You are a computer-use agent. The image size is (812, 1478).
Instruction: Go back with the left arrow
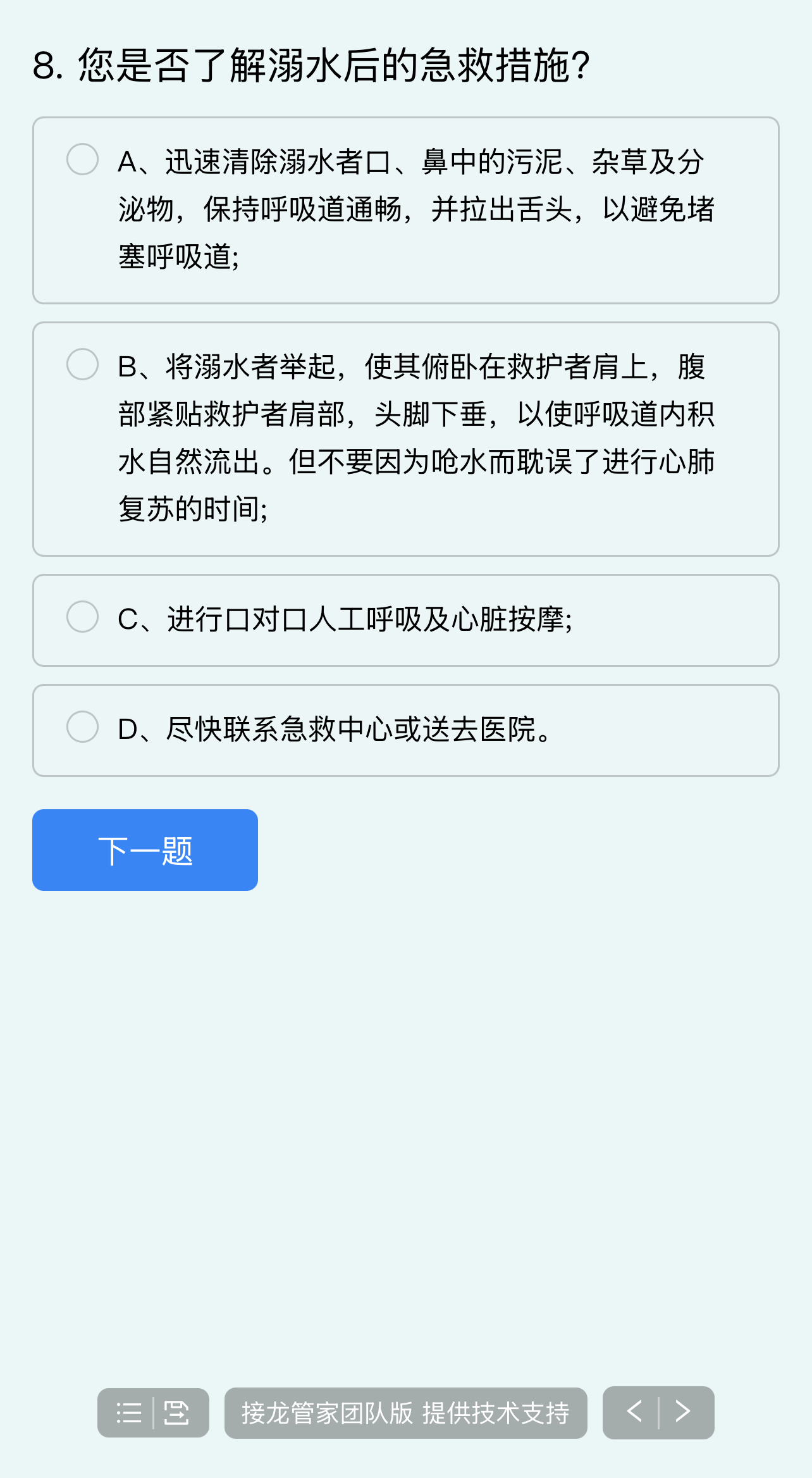634,1412
